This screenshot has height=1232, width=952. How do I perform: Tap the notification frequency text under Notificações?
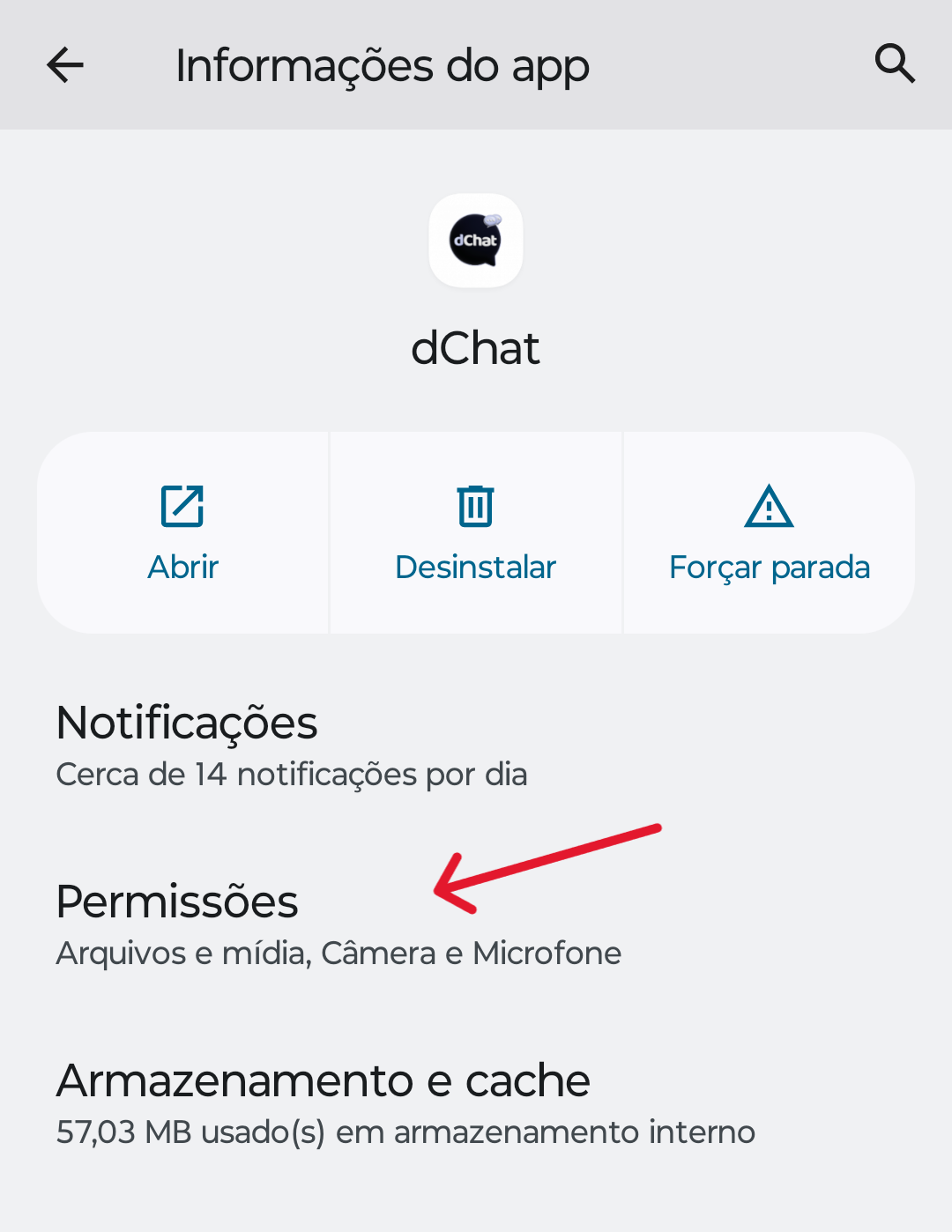pyautogui.click(x=291, y=774)
